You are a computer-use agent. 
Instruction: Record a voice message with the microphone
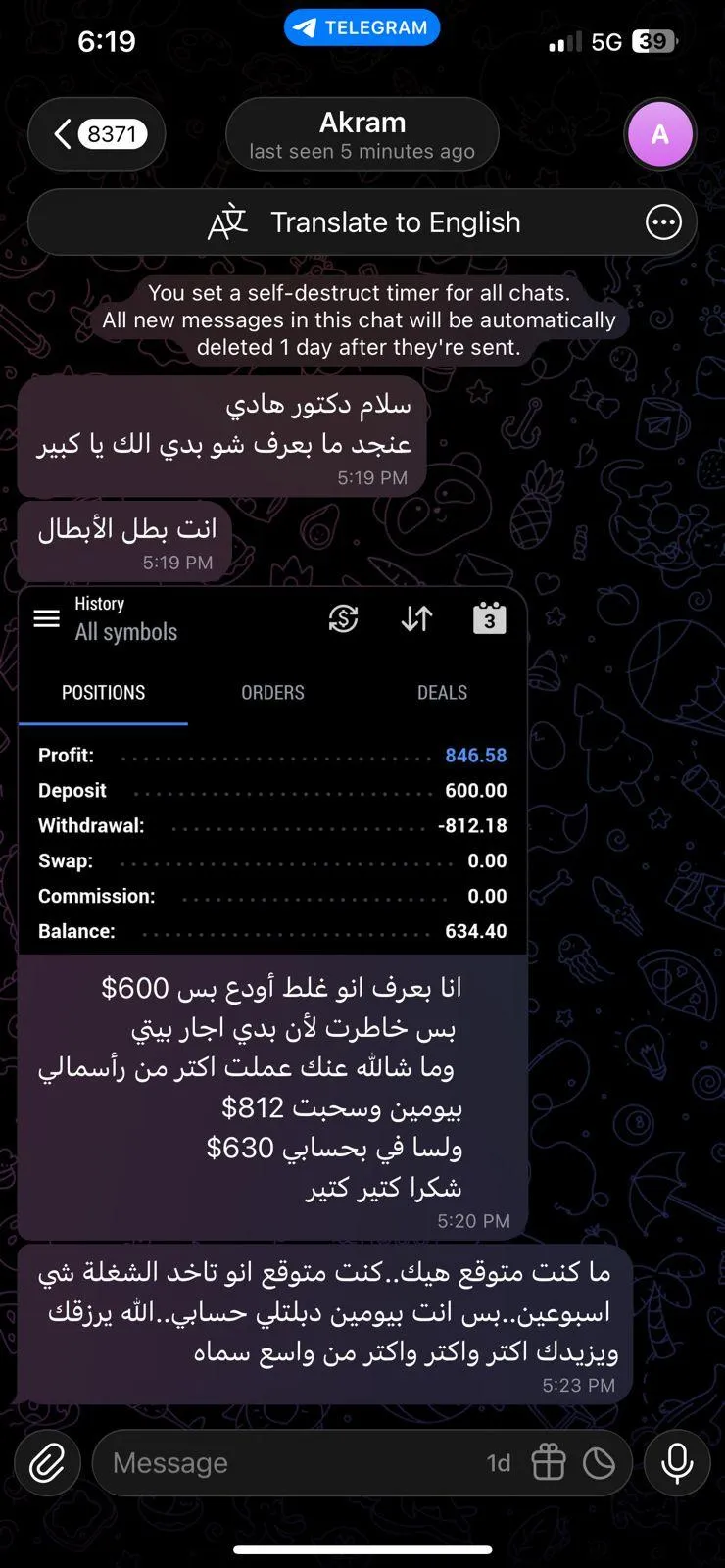(677, 1463)
